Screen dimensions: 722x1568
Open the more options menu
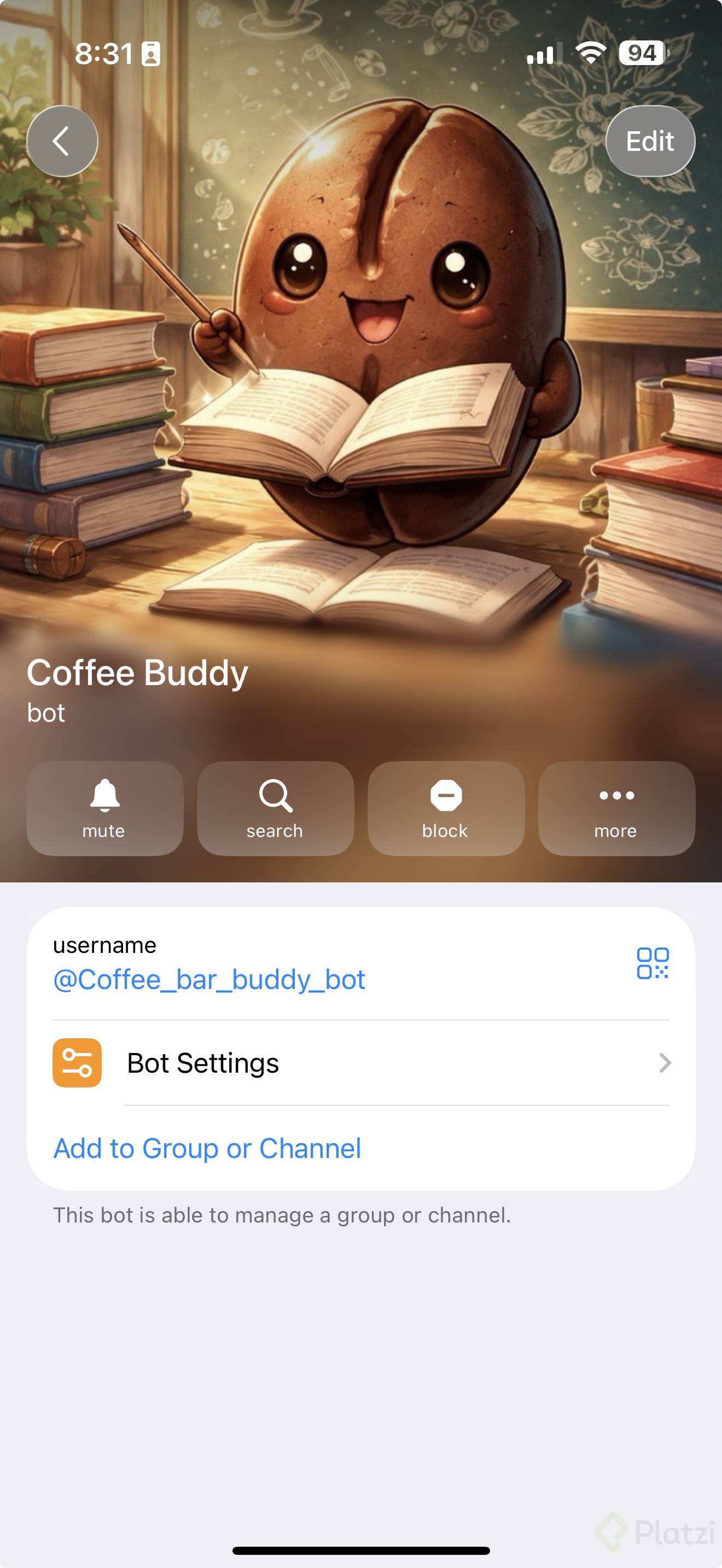point(616,808)
